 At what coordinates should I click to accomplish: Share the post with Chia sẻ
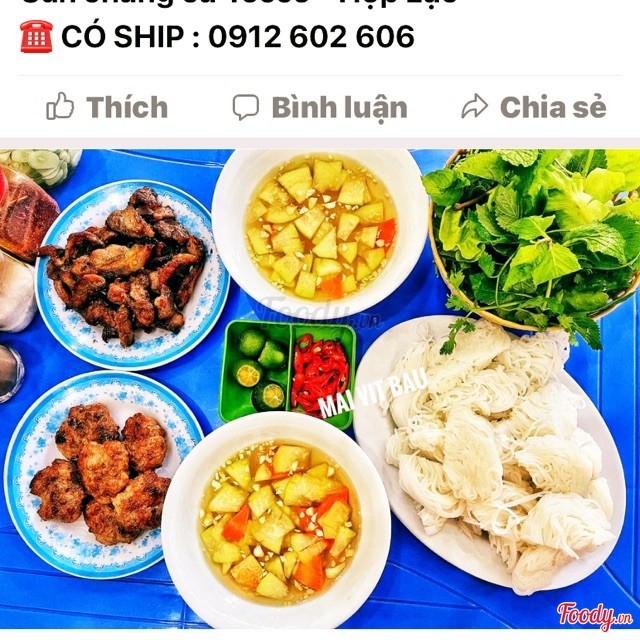[x=533, y=107]
